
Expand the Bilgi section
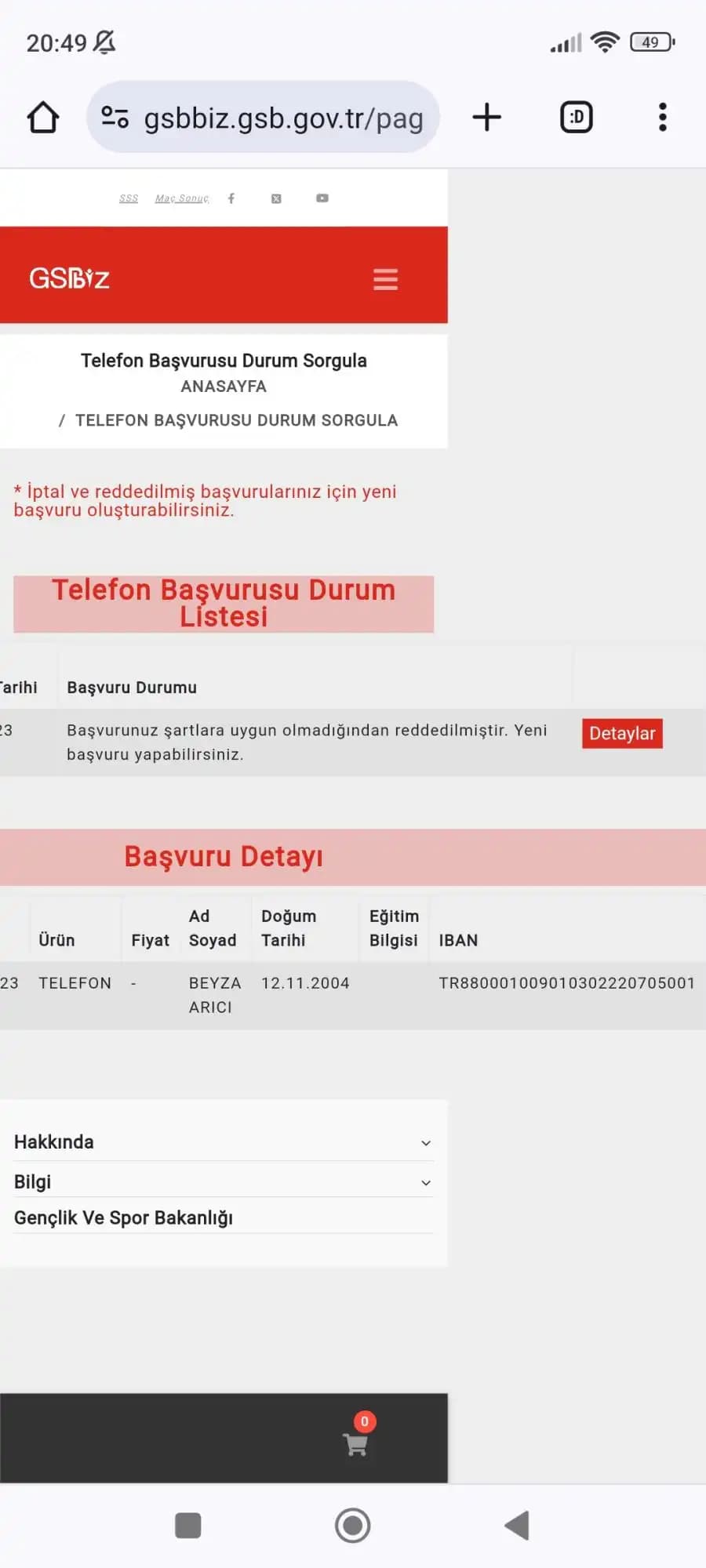[224, 1182]
